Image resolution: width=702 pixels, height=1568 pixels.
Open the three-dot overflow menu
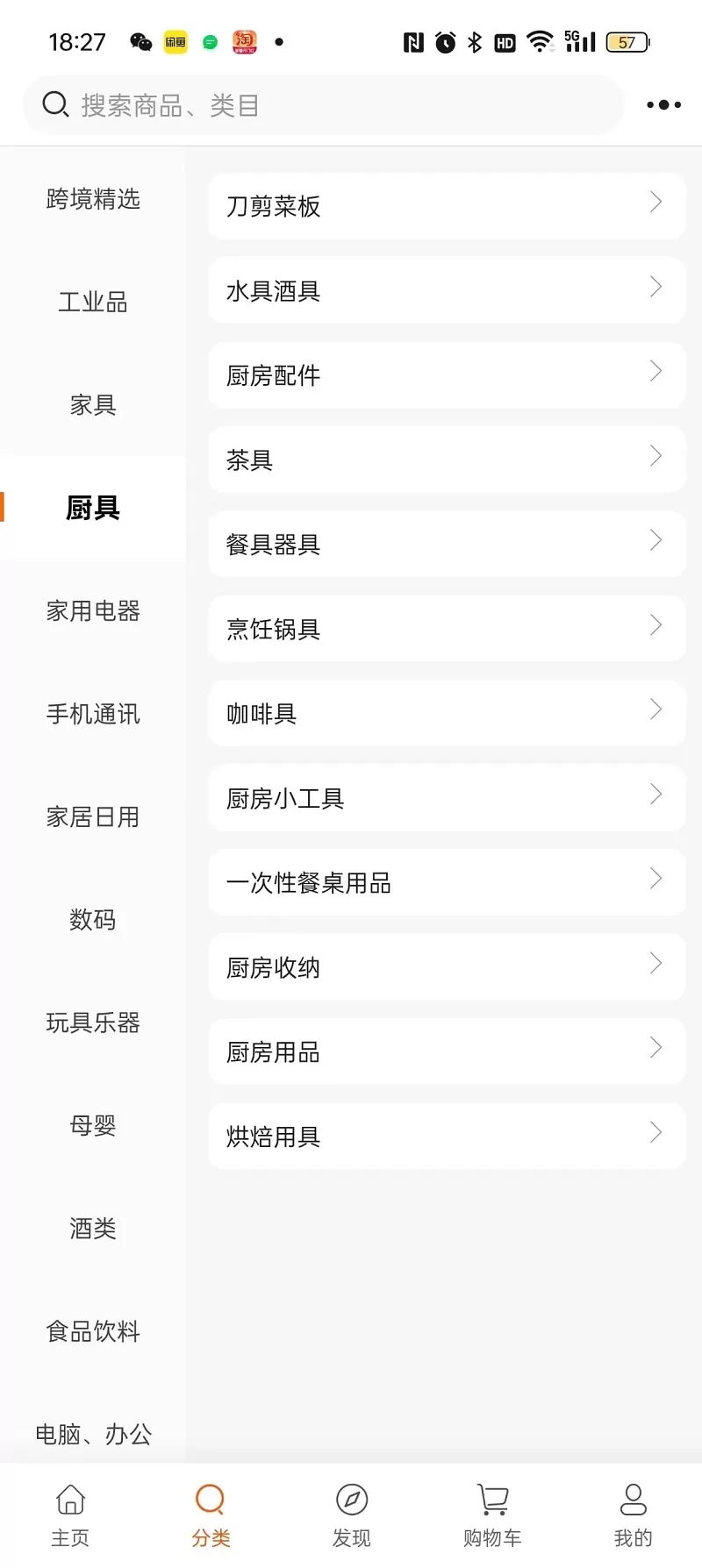[663, 105]
